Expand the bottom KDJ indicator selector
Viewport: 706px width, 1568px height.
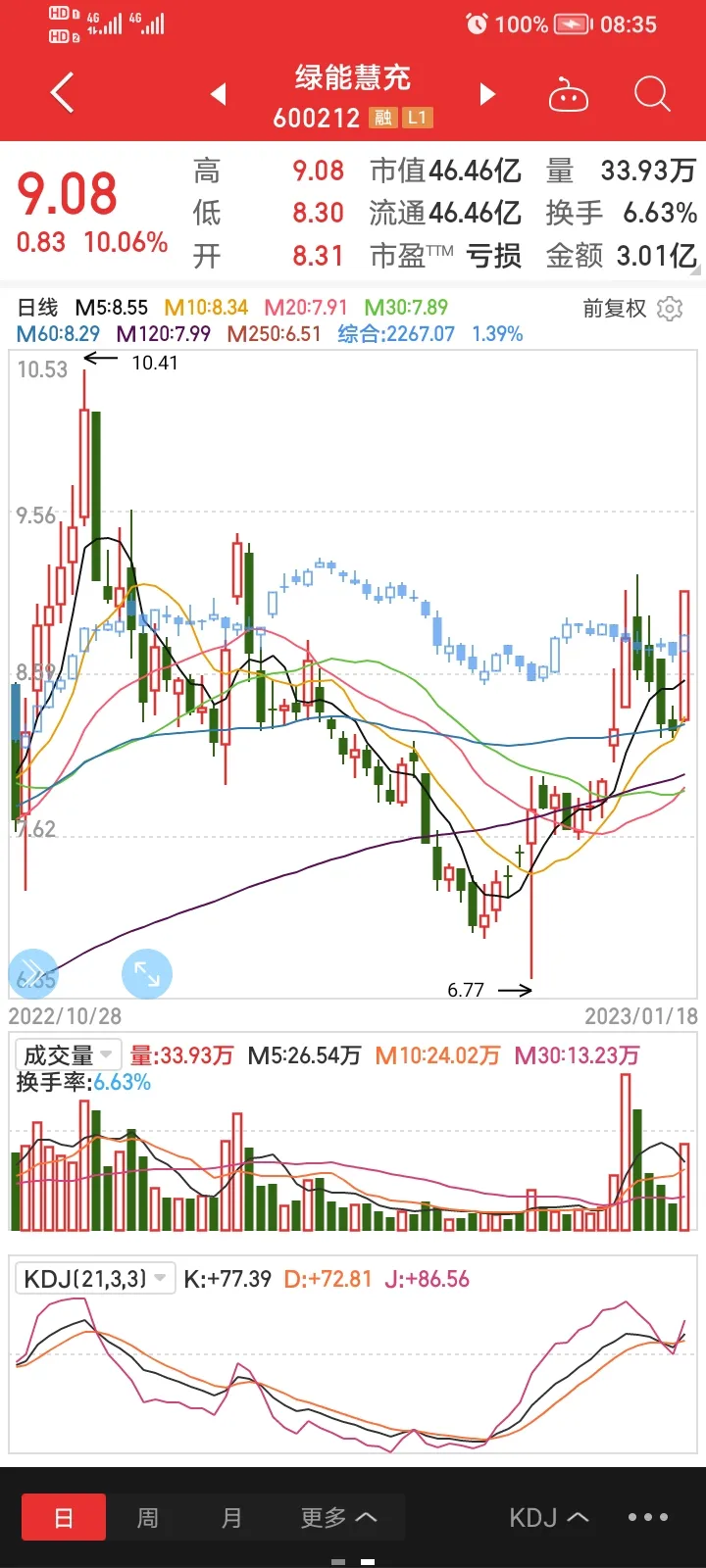click(x=549, y=1518)
